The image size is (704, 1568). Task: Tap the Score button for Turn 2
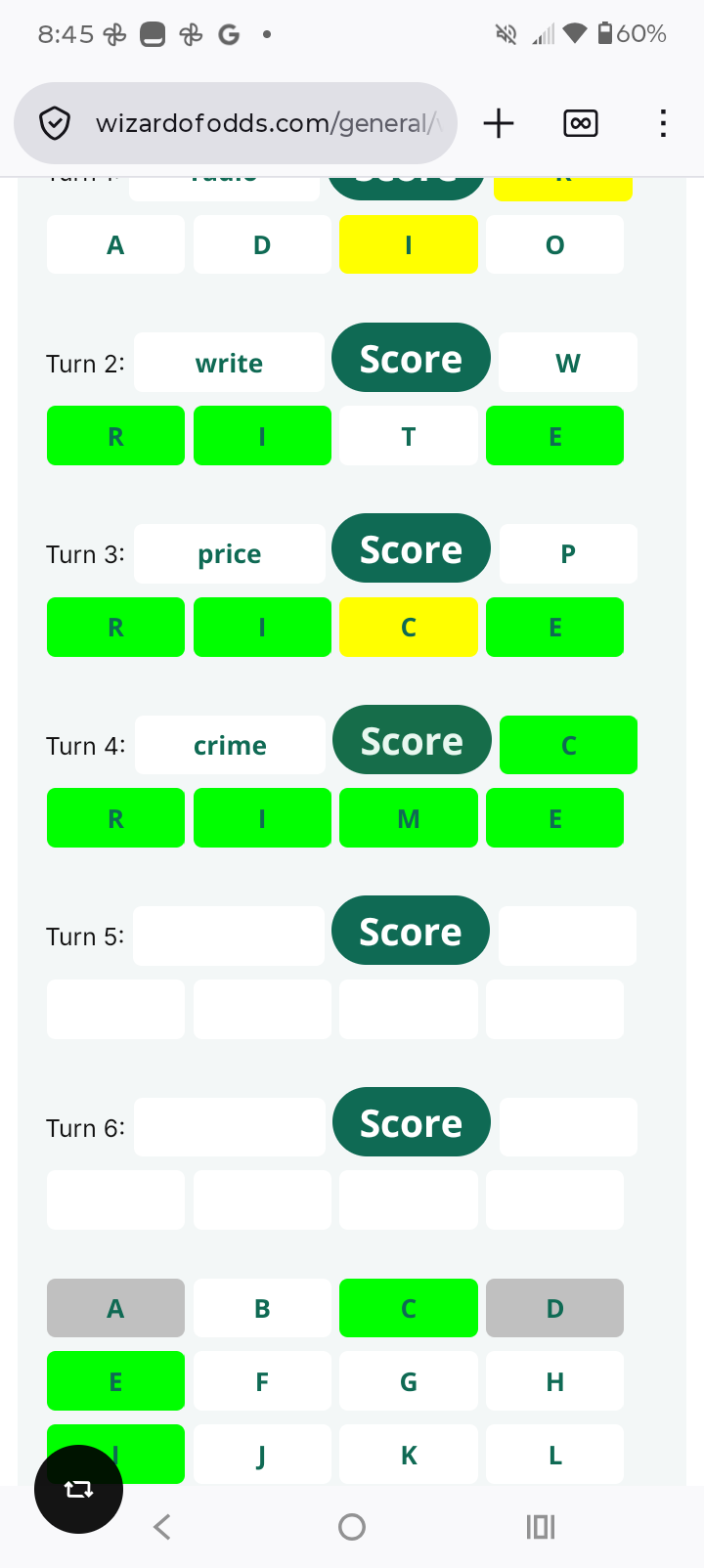pos(411,359)
